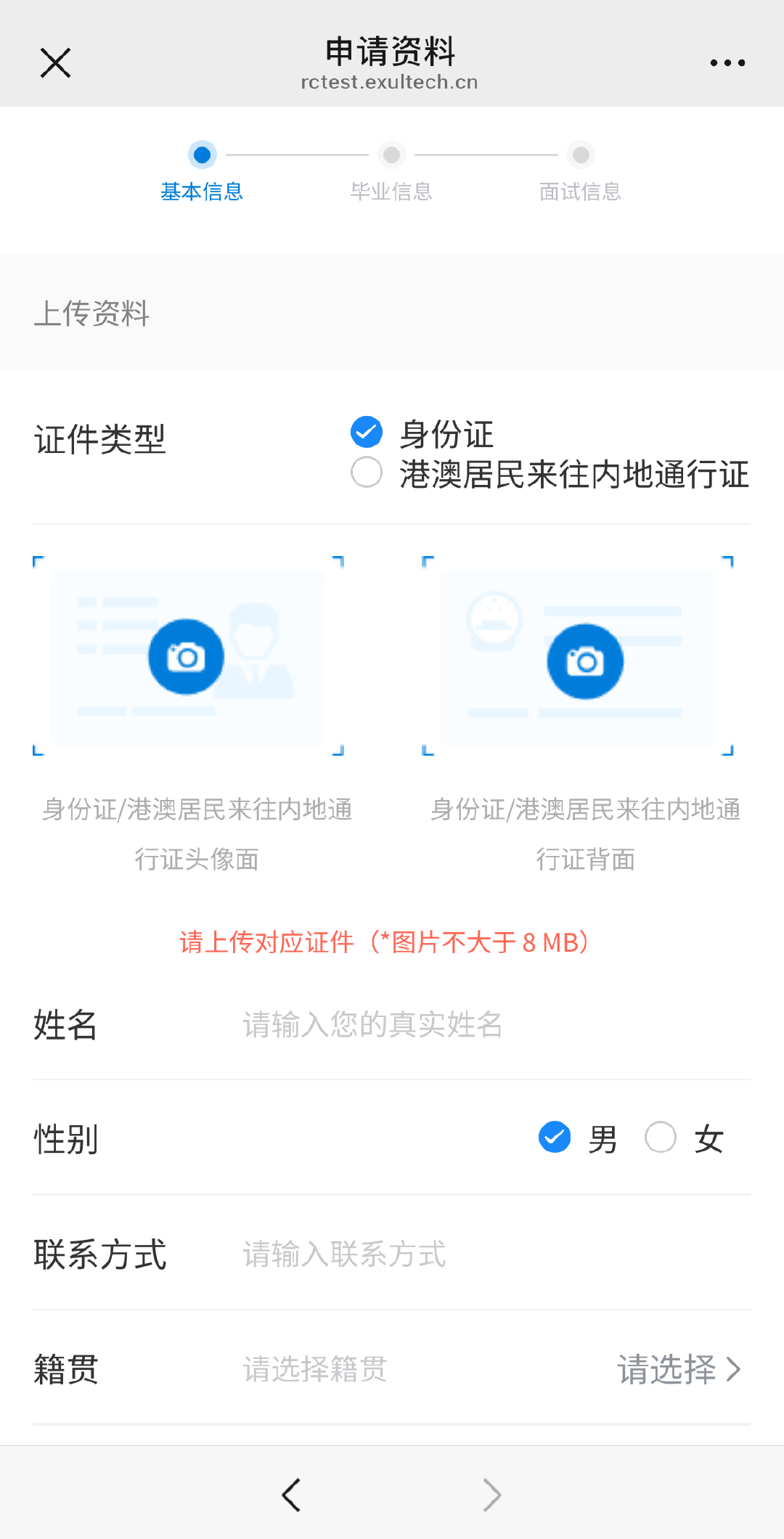The image size is (784, 1539).
Task: Choose 女 as gender
Action: tap(661, 1138)
